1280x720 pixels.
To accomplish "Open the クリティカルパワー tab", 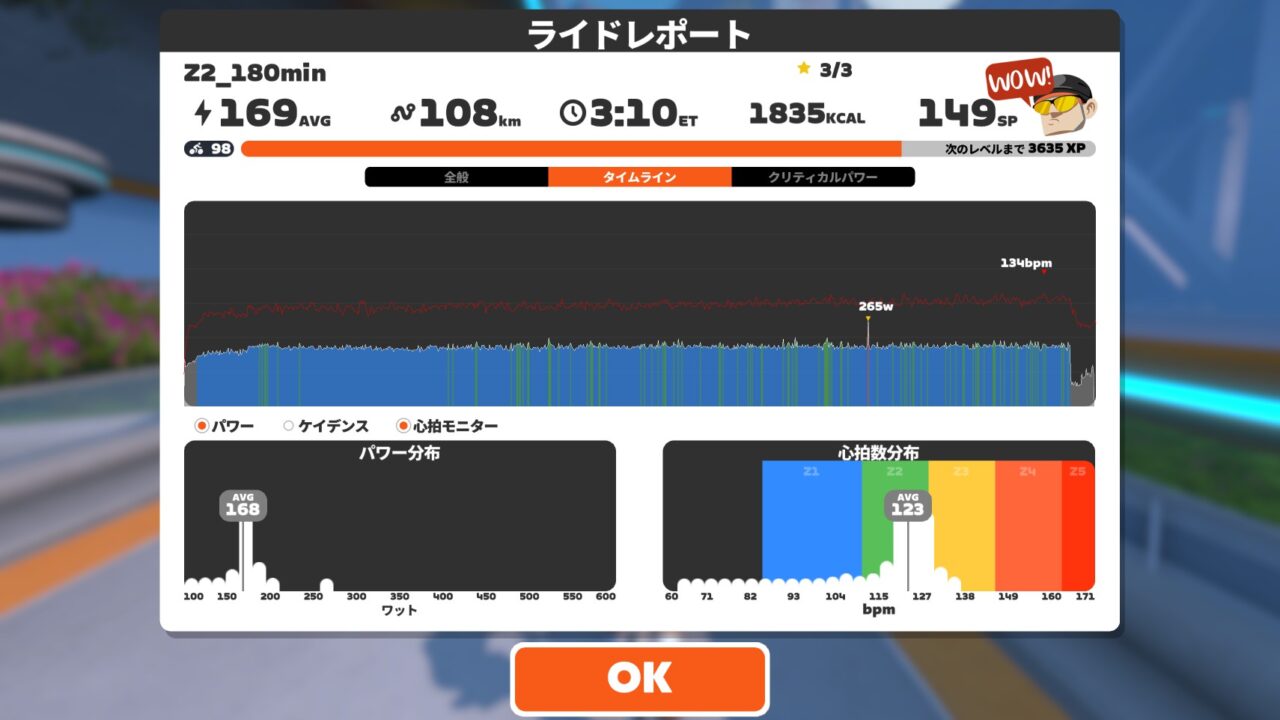I will click(x=822, y=177).
